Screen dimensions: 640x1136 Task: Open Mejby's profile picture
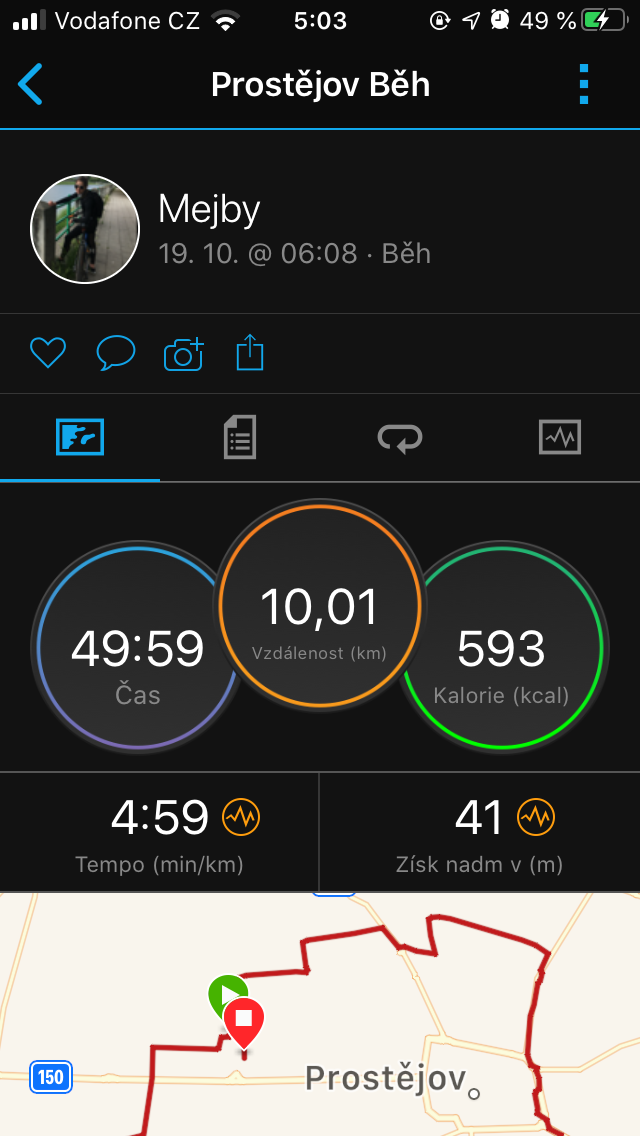[x=84, y=232]
